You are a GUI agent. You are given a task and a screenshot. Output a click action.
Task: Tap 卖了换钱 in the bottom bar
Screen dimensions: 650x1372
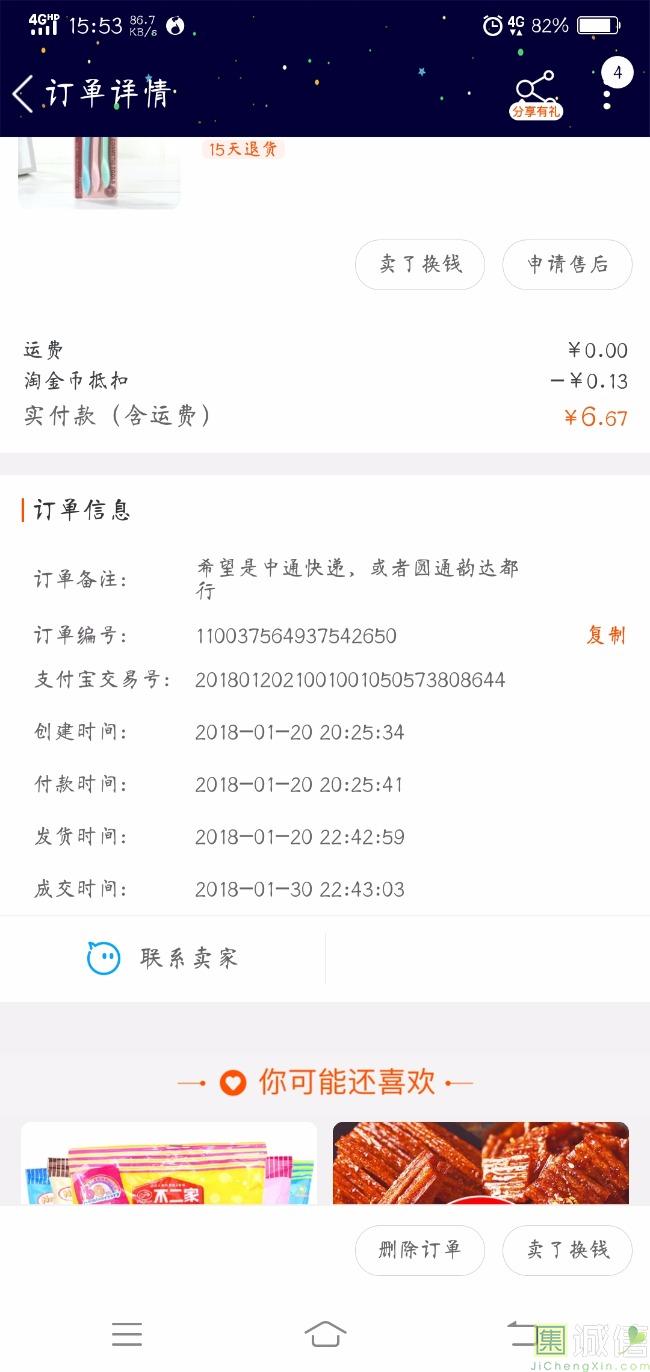point(567,1250)
